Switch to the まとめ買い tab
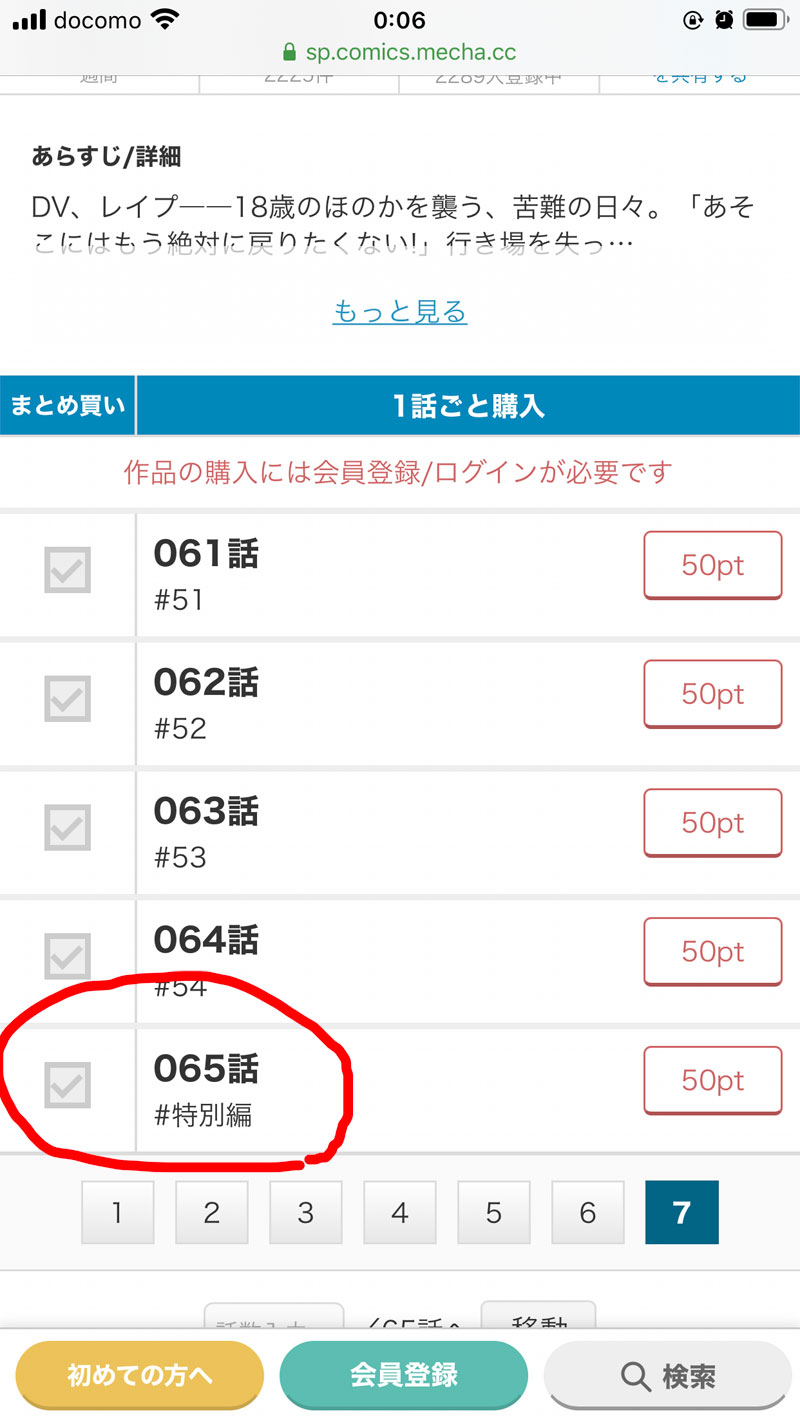 coord(66,404)
